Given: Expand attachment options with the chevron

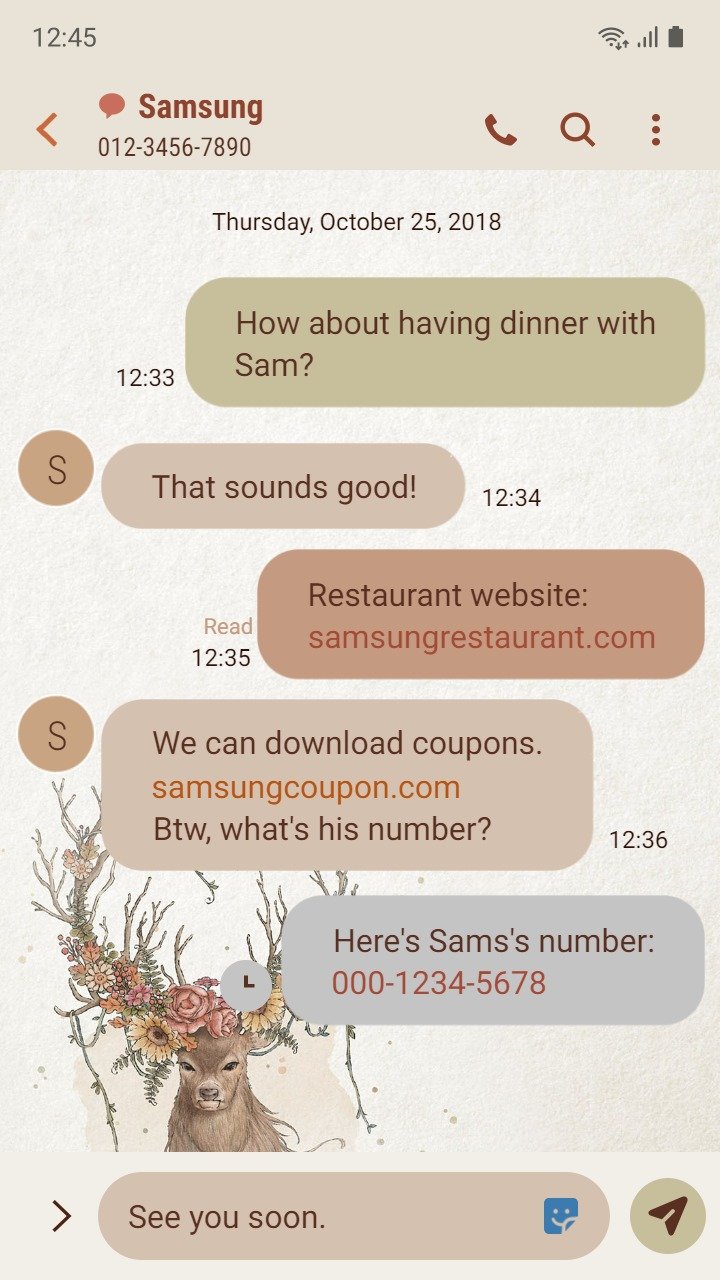Looking at the screenshot, I should (61, 1216).
